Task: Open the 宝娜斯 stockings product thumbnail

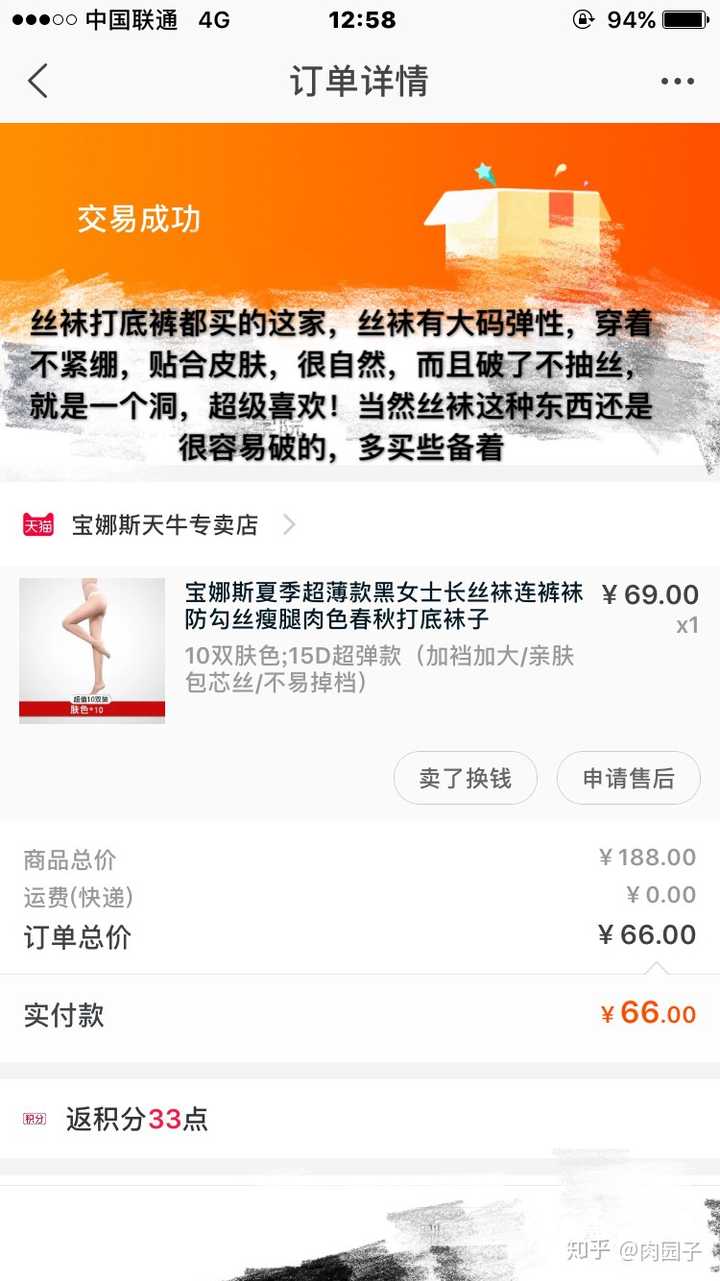Action: (x=92, y=650)
